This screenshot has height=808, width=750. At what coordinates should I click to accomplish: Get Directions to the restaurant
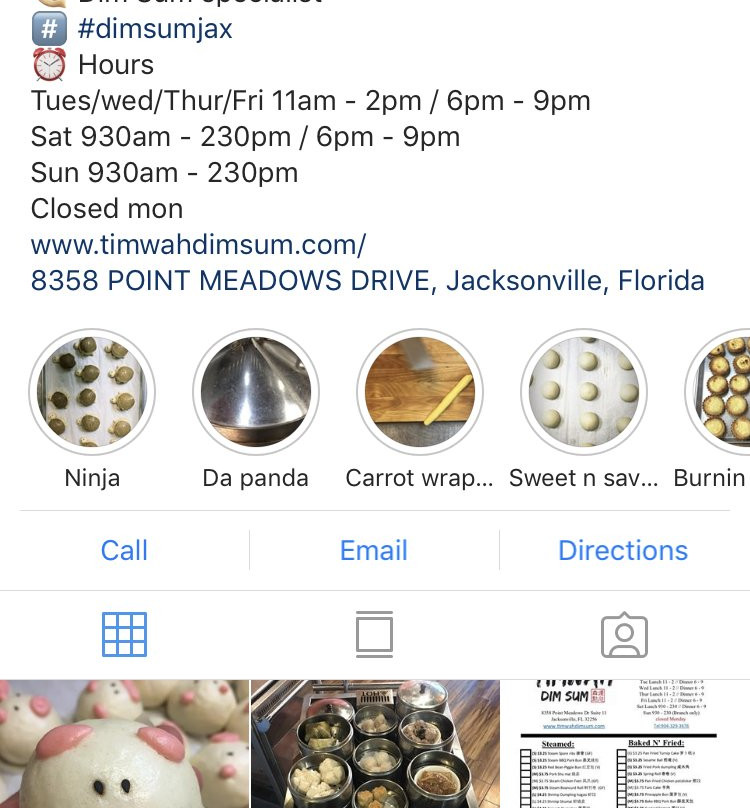pos(623,550)
